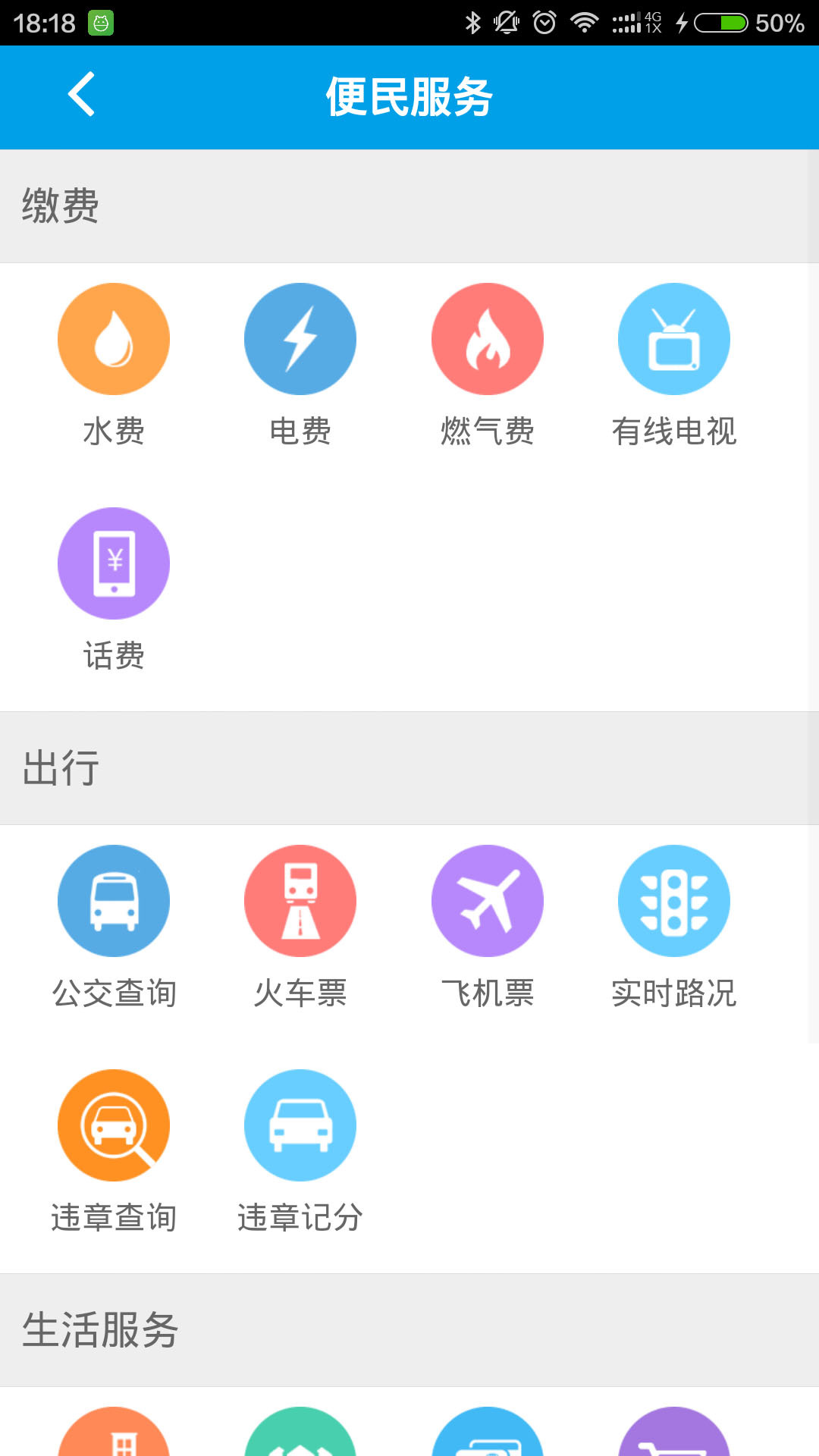Select the green icon in 生活服务 row
The height and width of the screenshot is (1456, 819).
coord(300,1433)
